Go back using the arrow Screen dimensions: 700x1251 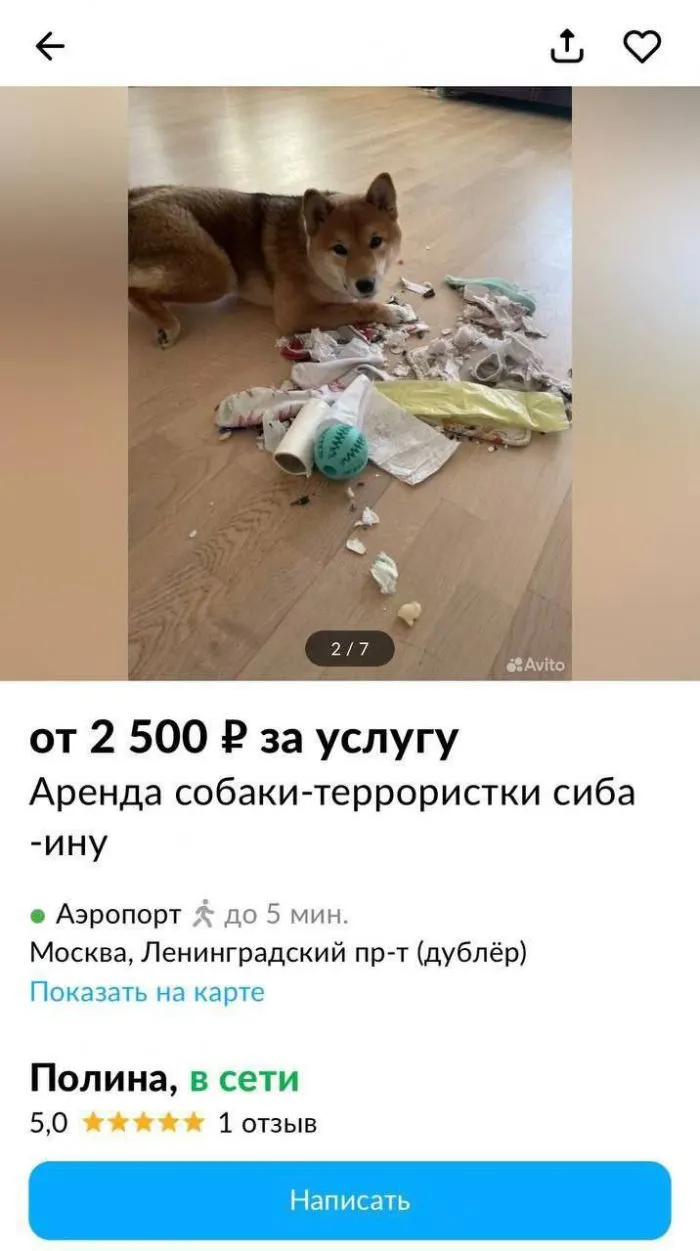[x=50, y=46]
